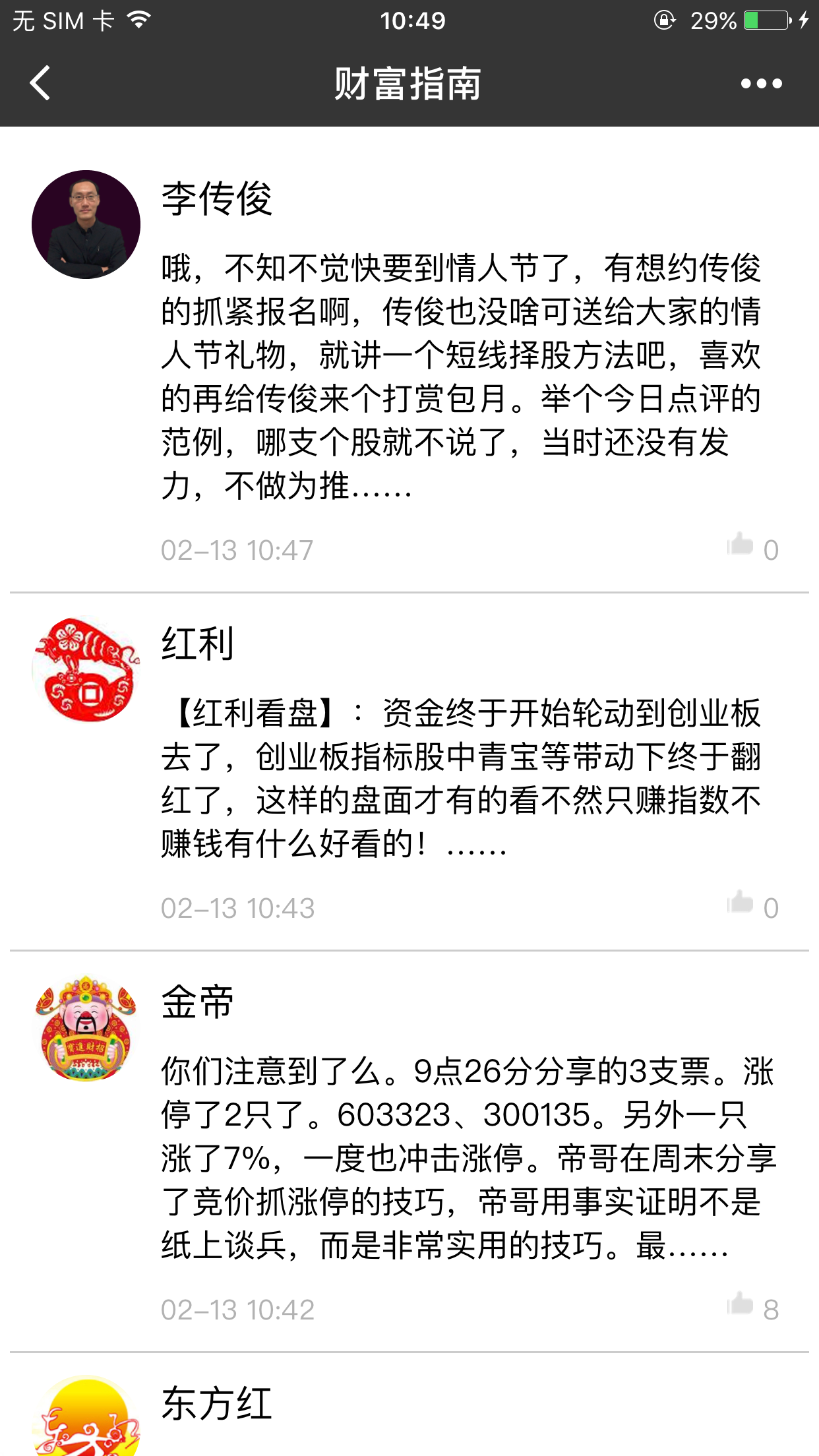This screenshot has height=1456, width=819.
Task: Read 李传俊's full post about 情人节
Action: pos(462,377)
